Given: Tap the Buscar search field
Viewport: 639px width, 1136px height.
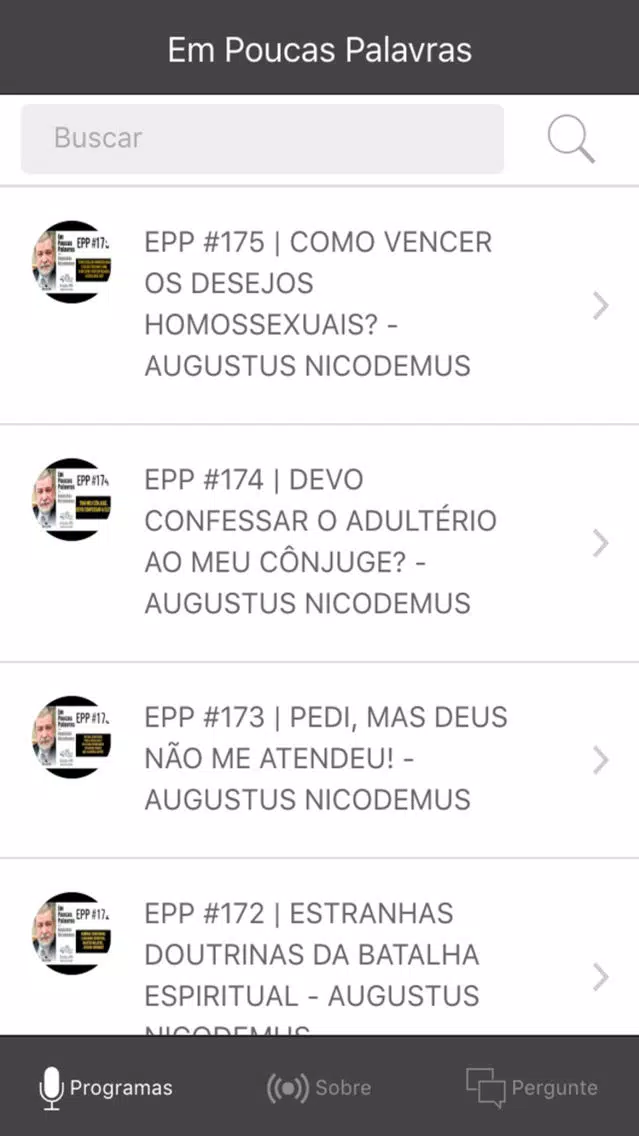Looking at the screenshot, I should click(262, 138).
